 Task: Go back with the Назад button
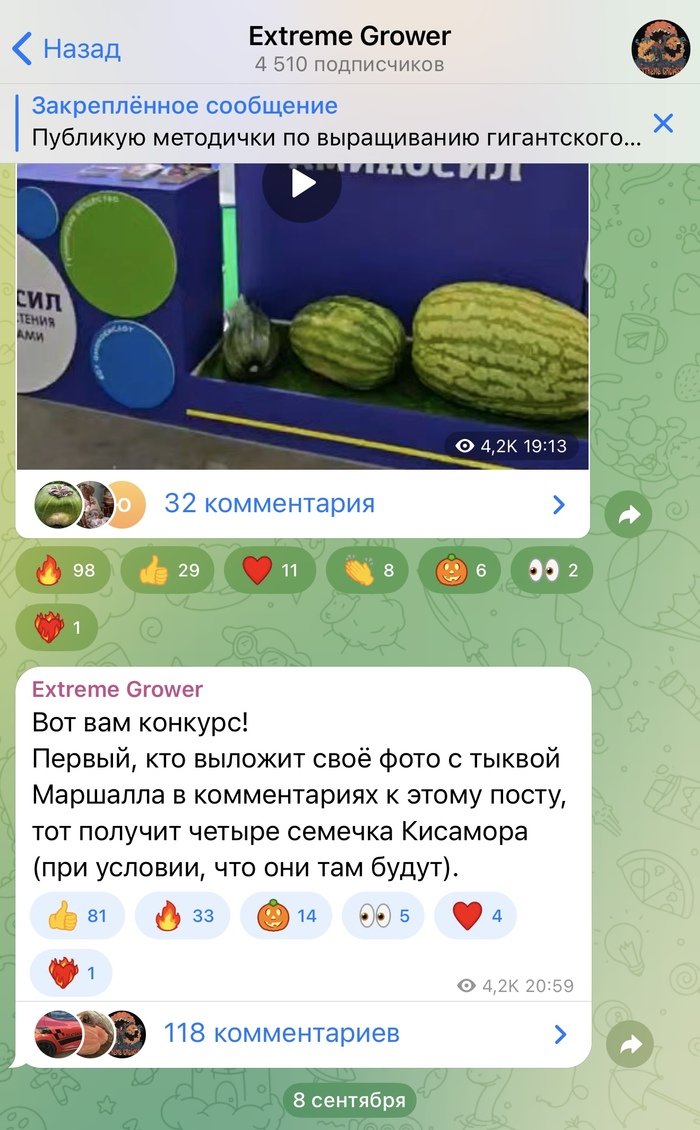point(66,47)
